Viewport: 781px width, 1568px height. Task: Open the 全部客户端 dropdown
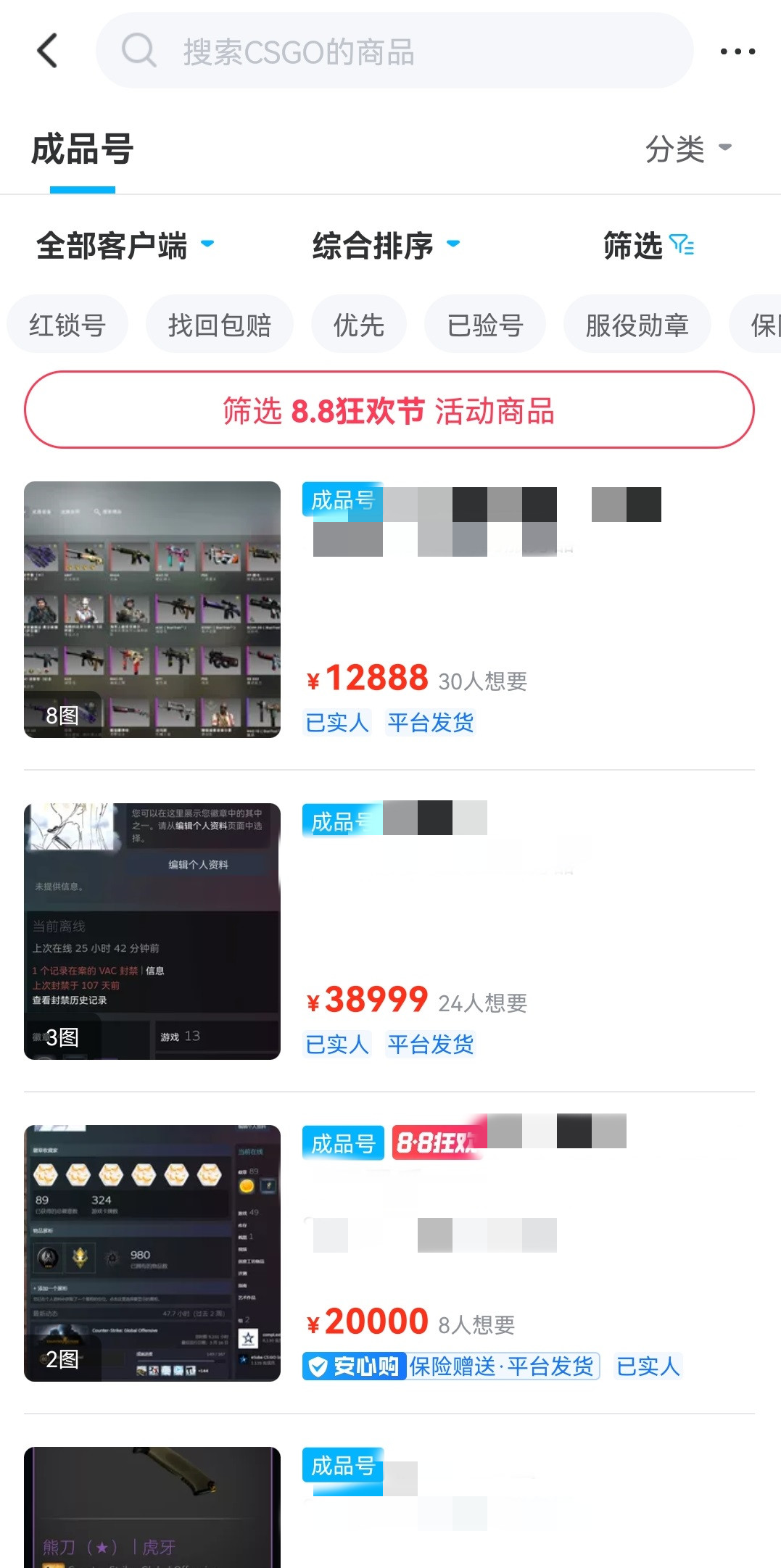tap(125, 246)
